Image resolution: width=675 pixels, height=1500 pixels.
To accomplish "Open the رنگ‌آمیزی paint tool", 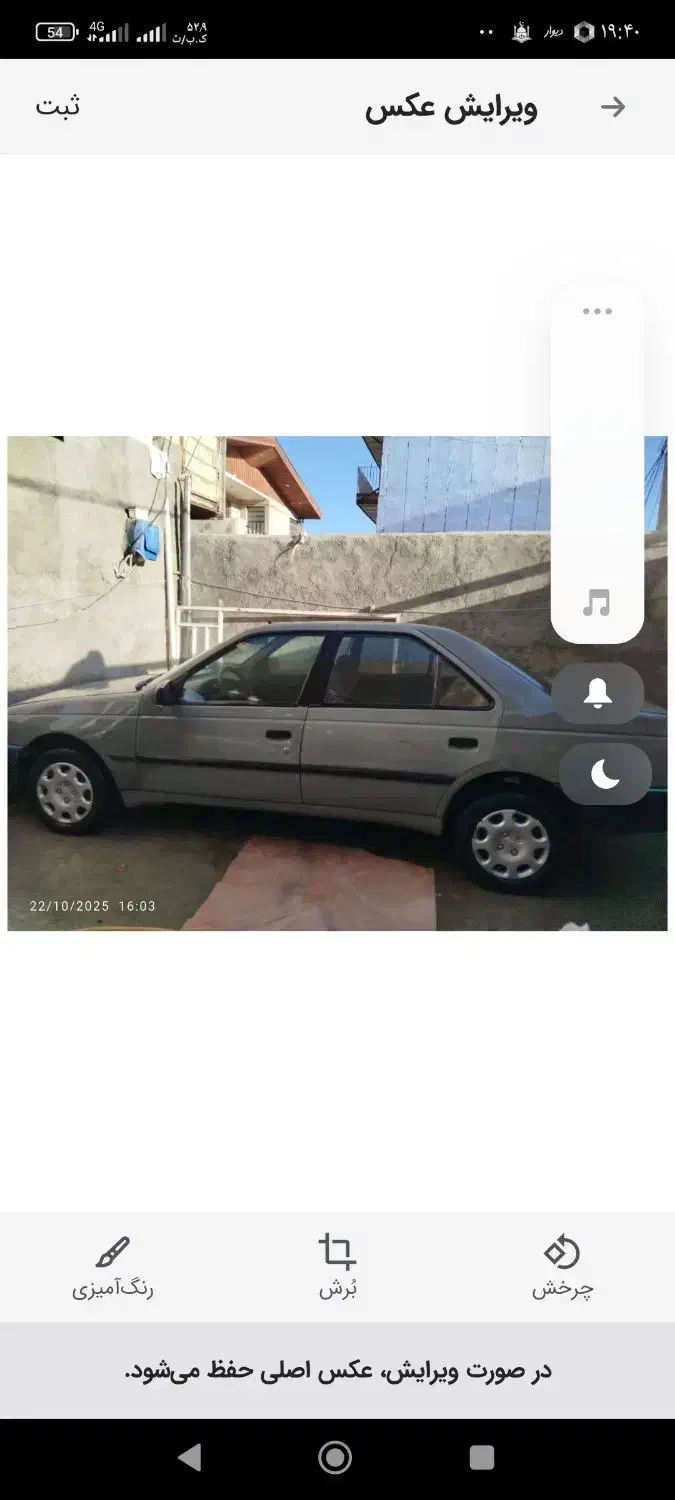I will click(x=113, y=1267).
